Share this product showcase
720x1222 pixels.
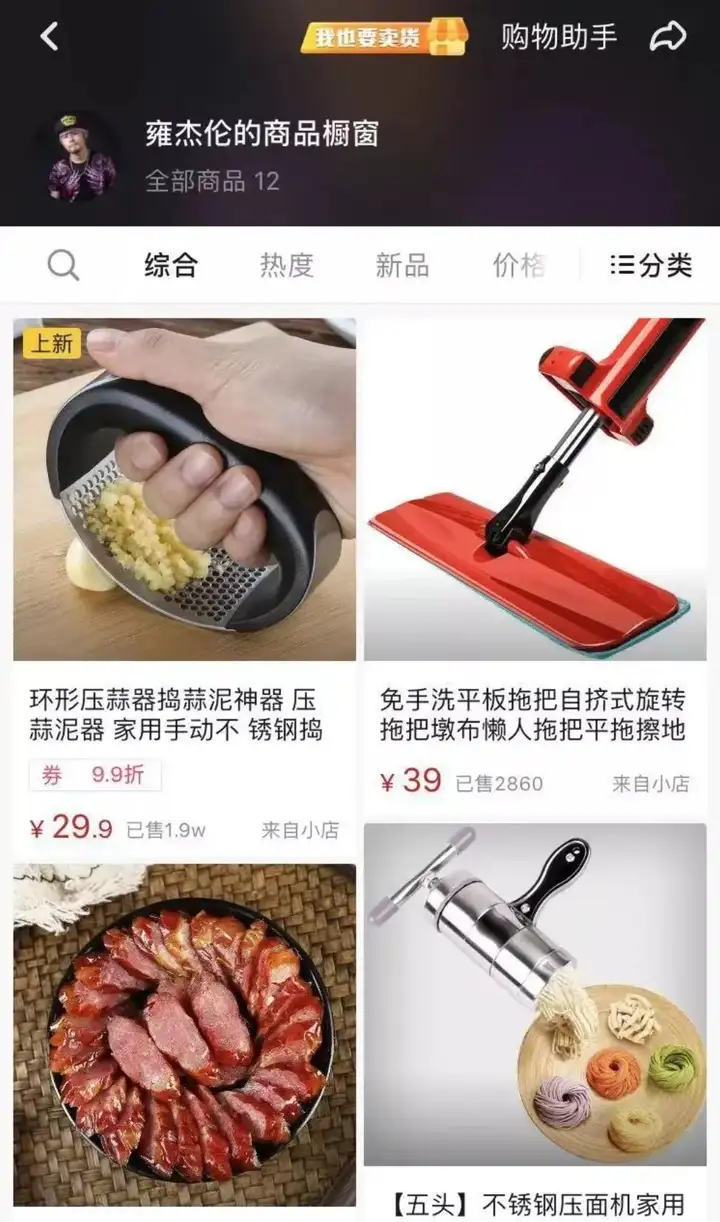click(x=668, y=37)
